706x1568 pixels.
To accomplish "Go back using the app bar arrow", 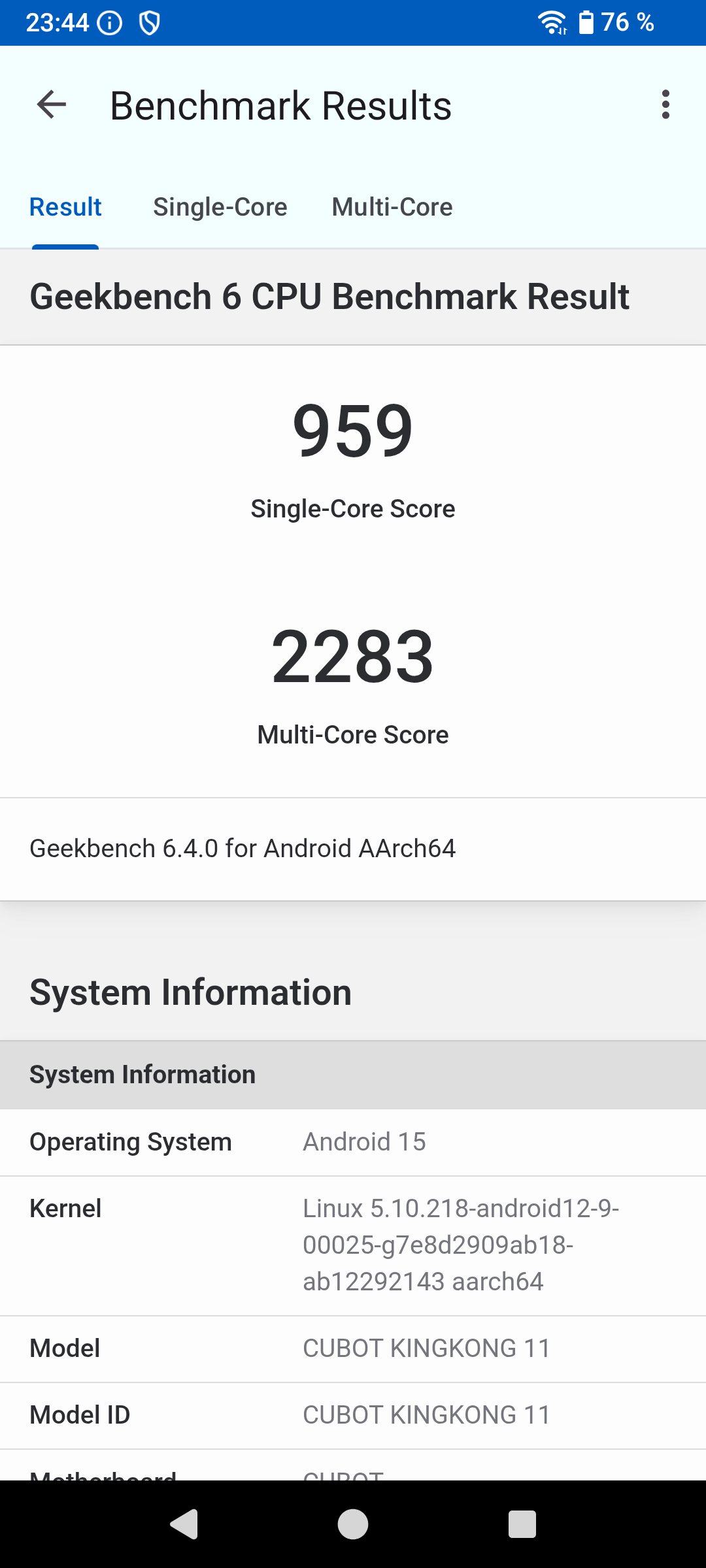I will [x=52, y=105].
